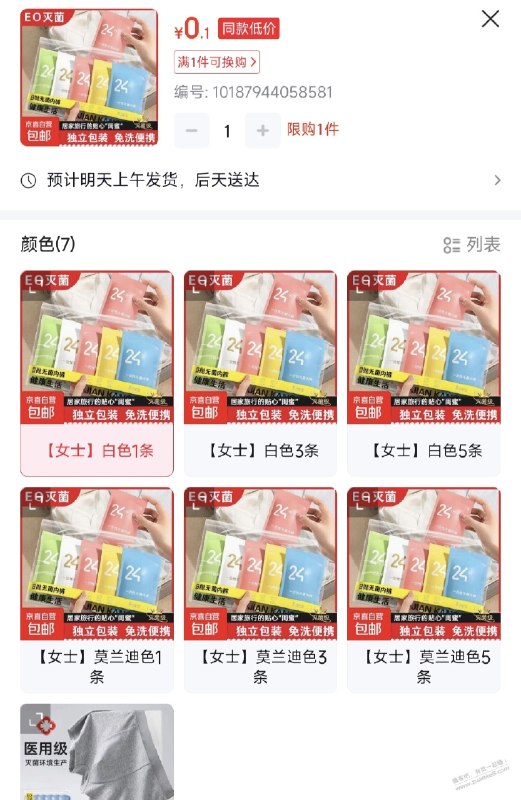
Task: Select 【女士】莫兰迪色1条 variant
Action: click(97, 590)
